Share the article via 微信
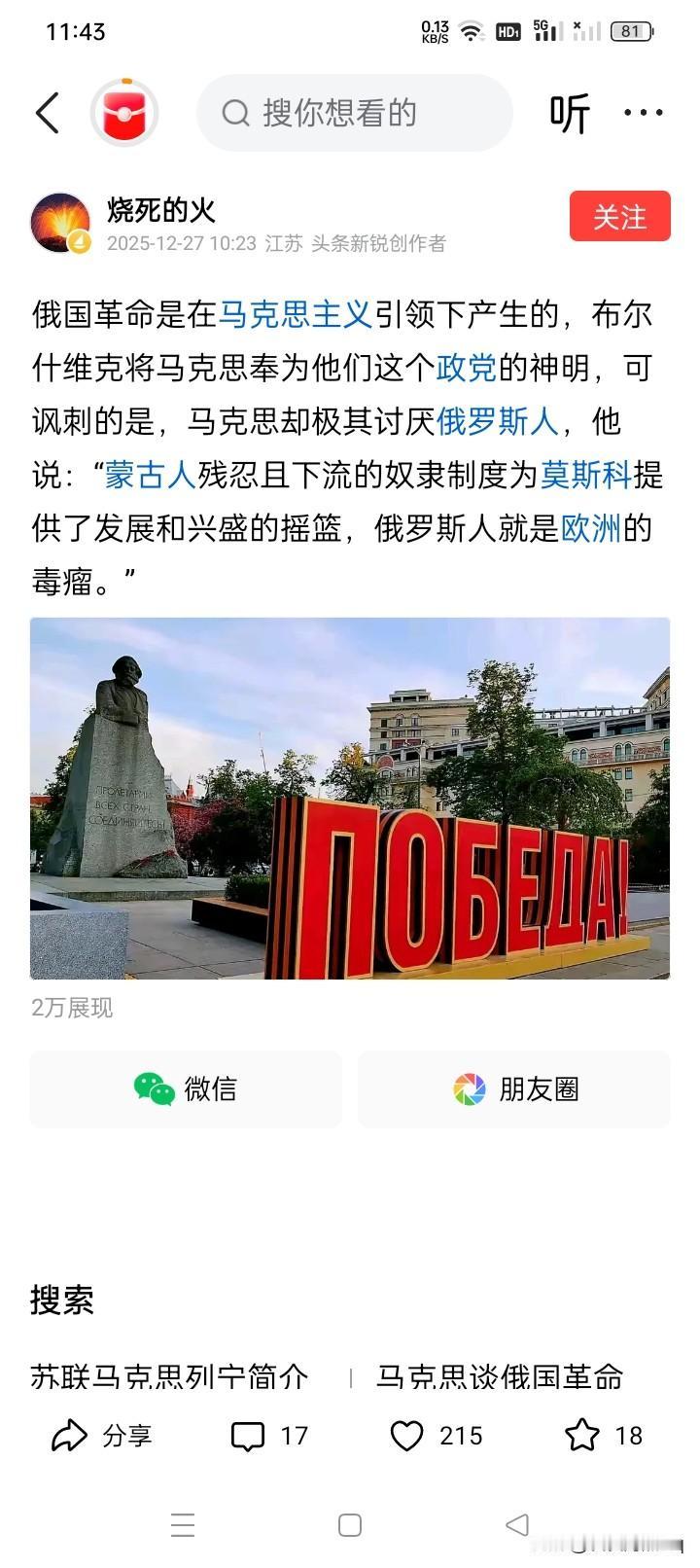The width and height of the screenshot is (700, 1568). click(x=185, y=1089)
